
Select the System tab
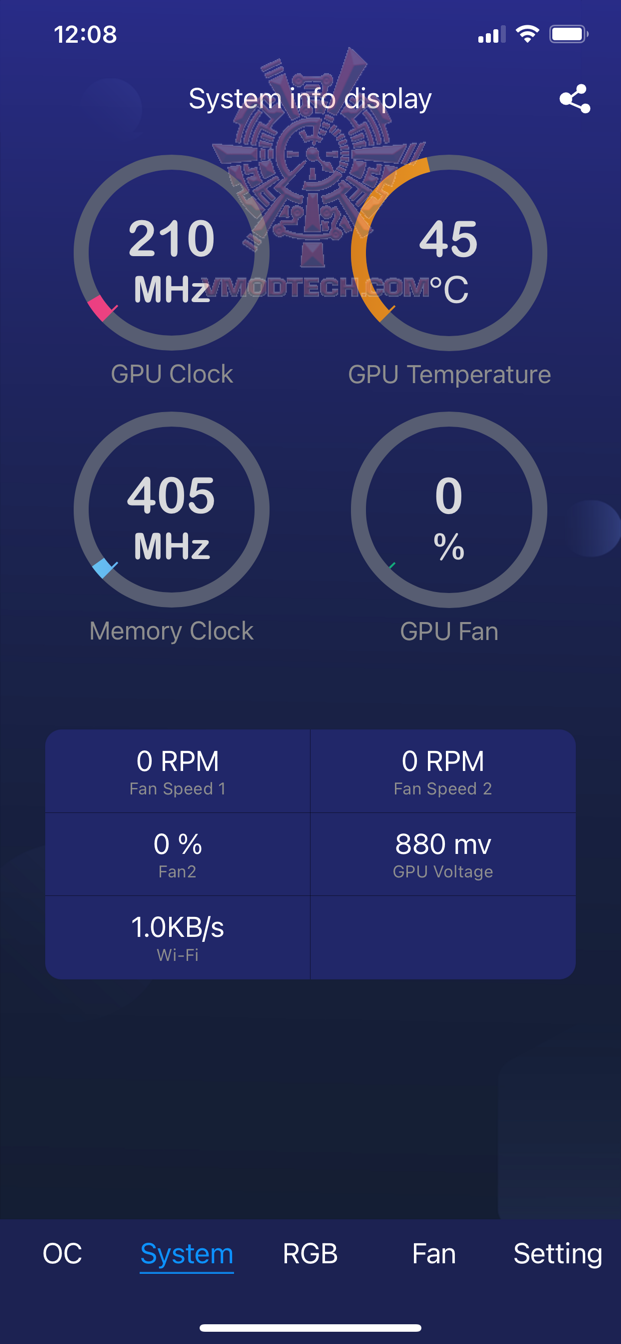coord(186,1253)
